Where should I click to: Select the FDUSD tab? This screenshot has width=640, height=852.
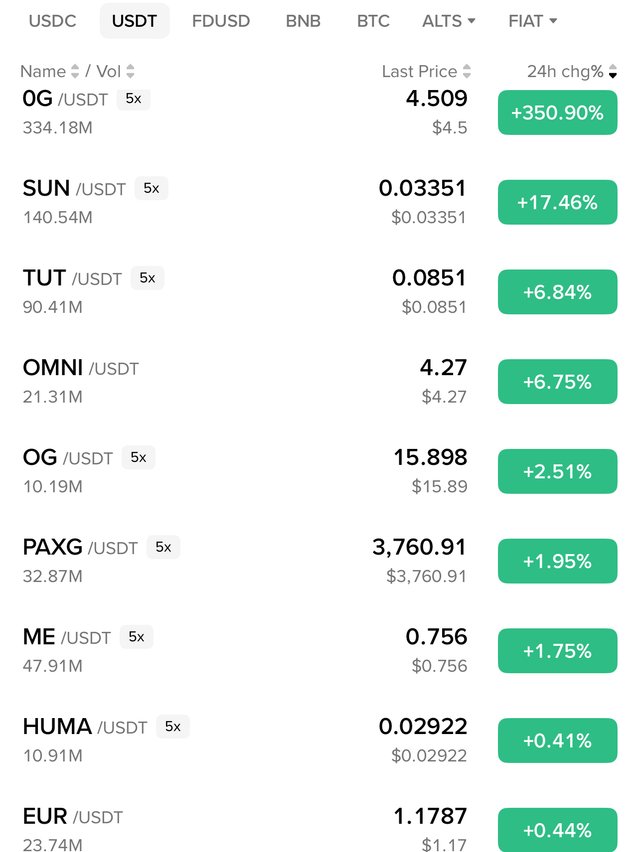221,21
